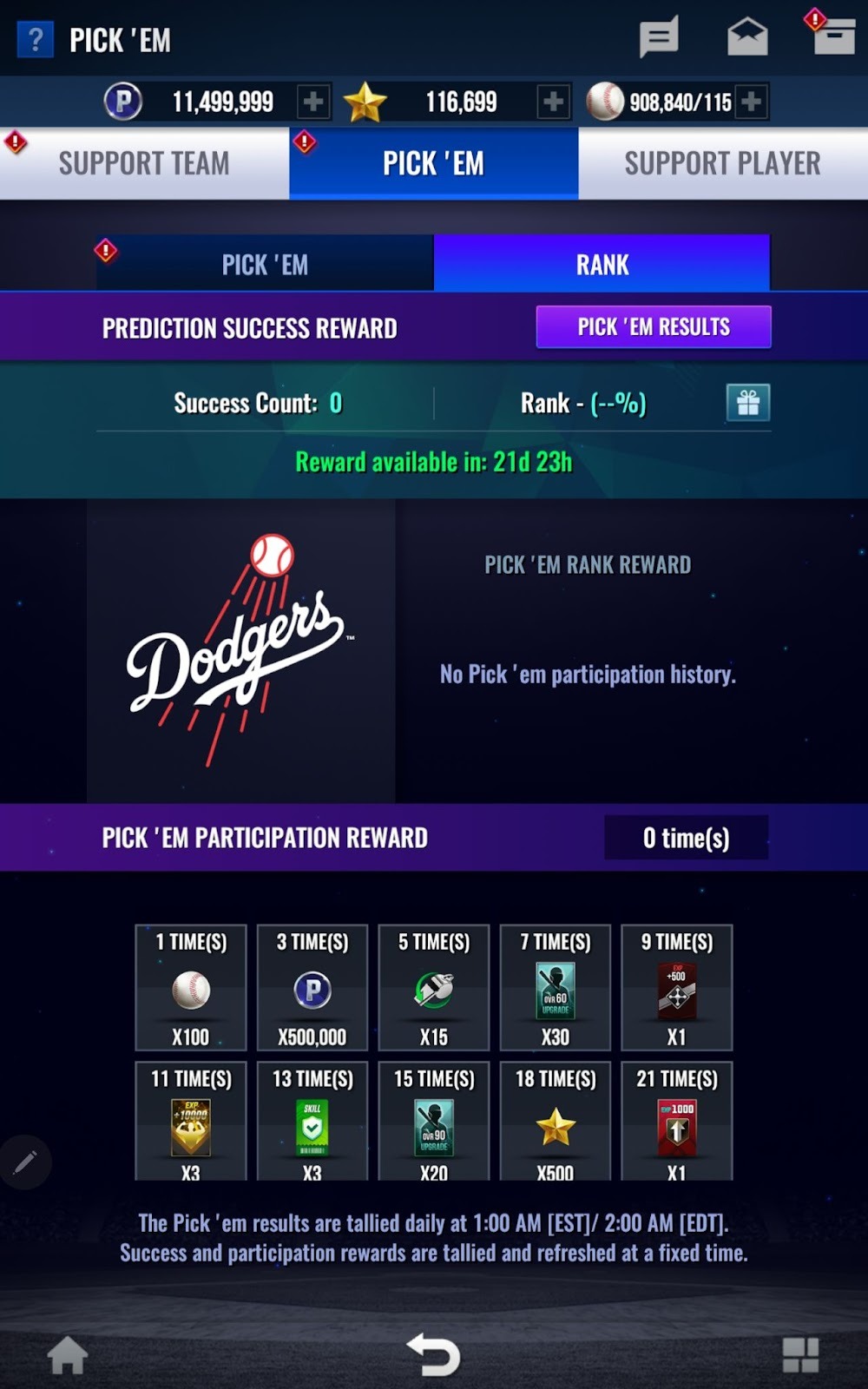Tap the pencil edit button

(25, 1162)
